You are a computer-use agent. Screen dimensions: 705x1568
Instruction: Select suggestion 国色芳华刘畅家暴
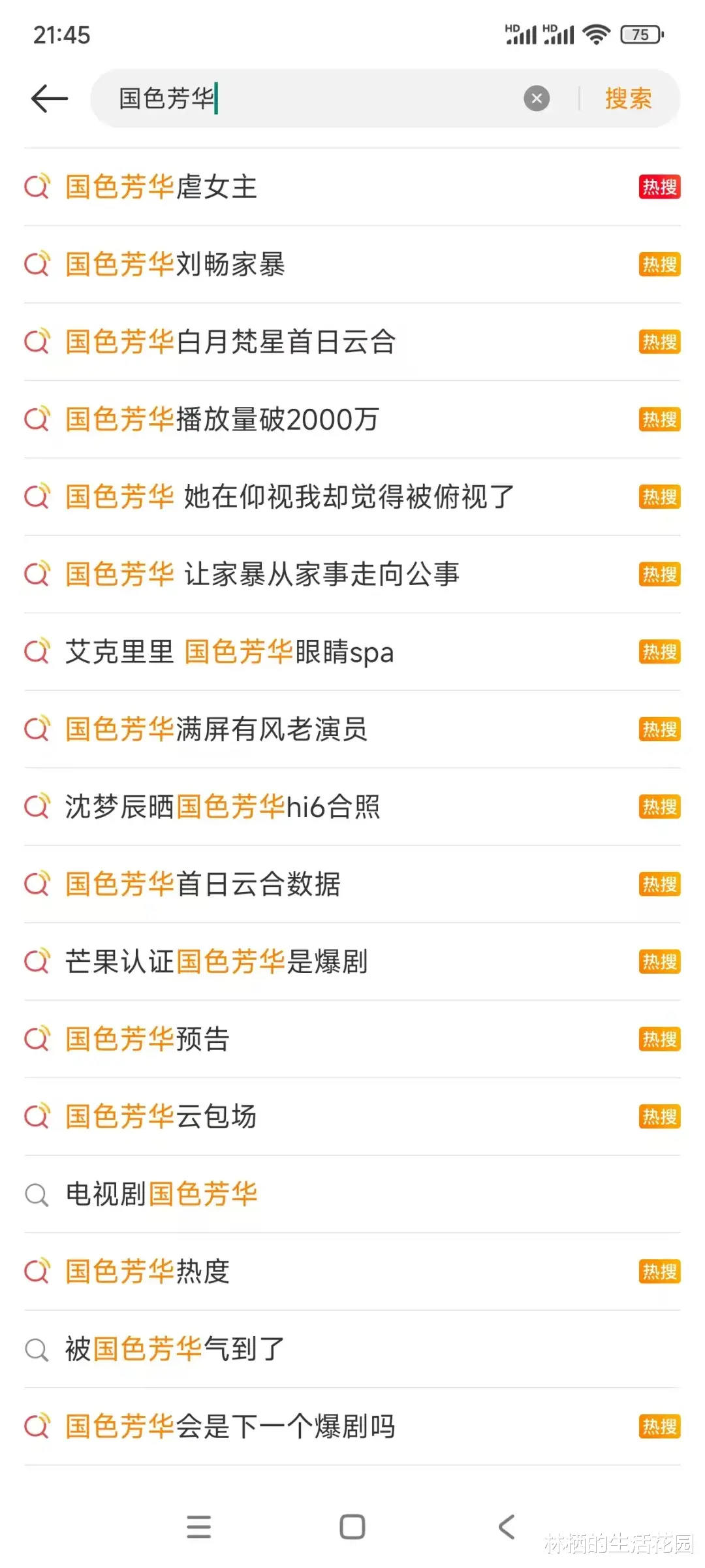176,264
